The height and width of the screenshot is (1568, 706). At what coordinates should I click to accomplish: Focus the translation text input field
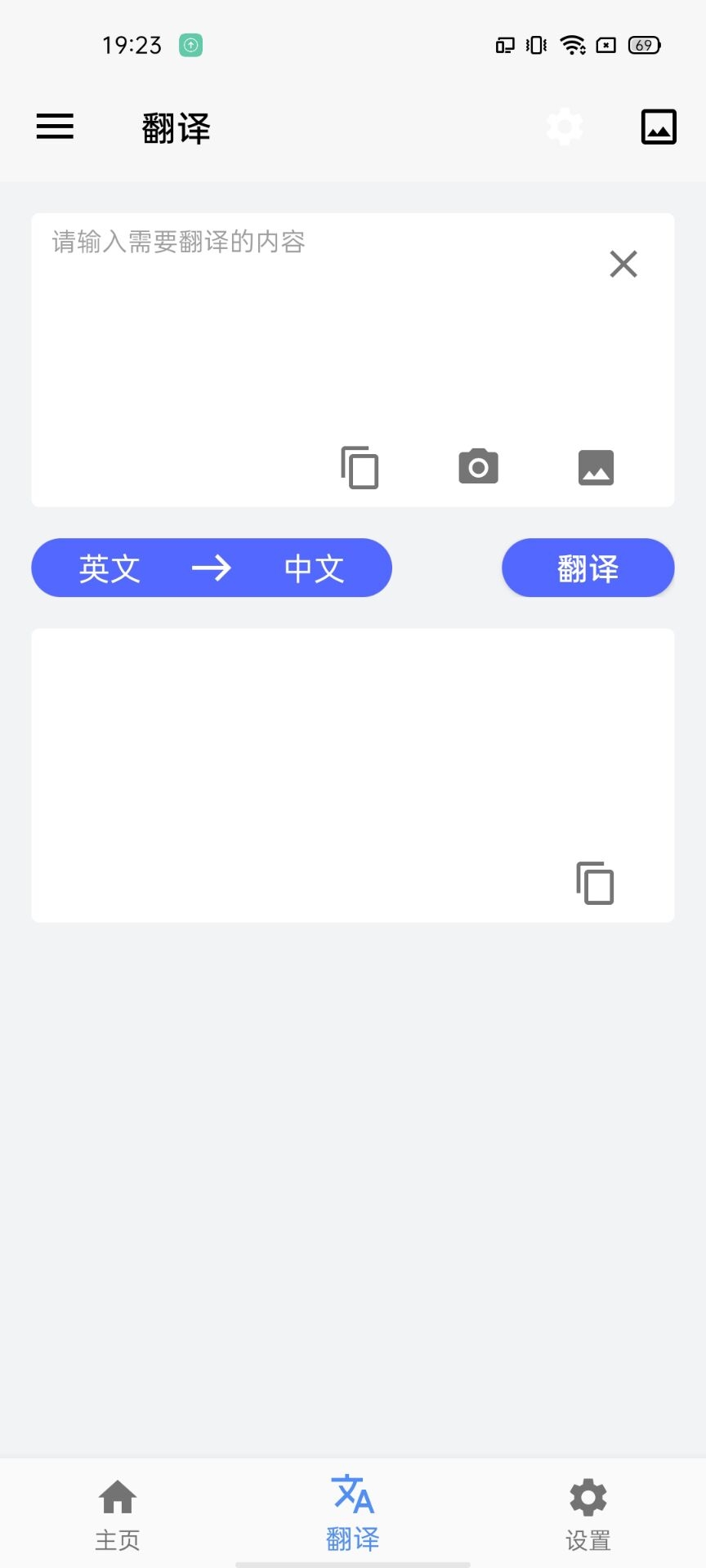(x=311, y=327)
